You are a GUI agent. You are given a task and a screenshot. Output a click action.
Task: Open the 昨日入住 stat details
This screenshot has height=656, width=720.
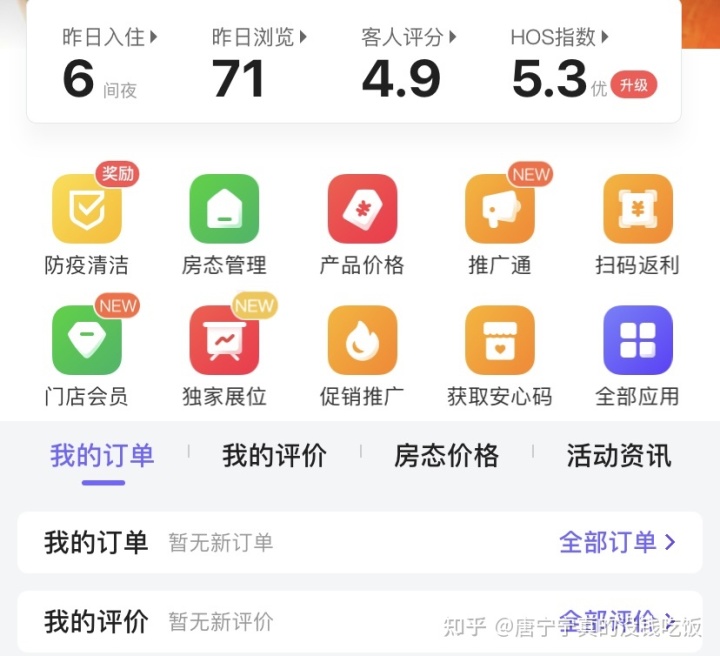[110, 38]
